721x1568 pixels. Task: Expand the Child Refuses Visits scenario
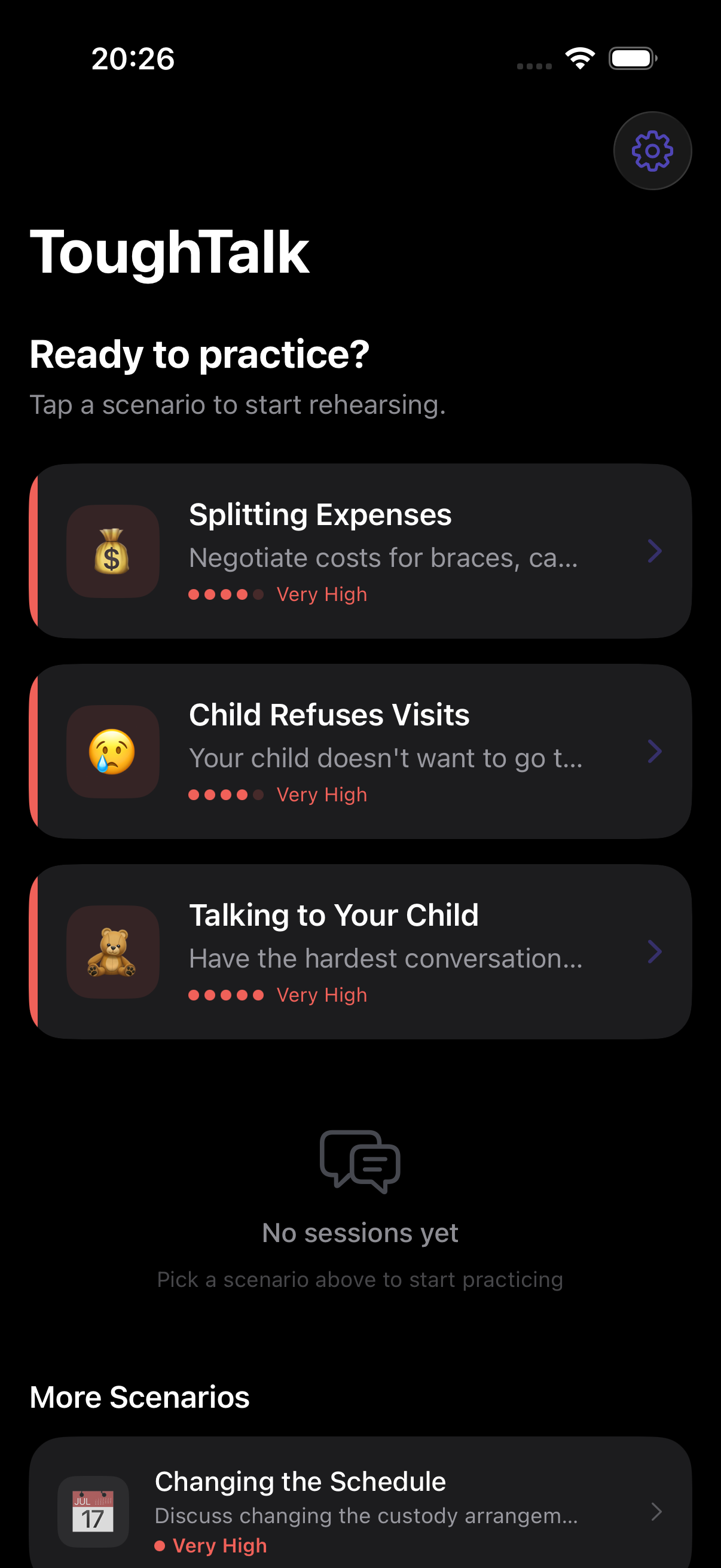tap(655, 752)
